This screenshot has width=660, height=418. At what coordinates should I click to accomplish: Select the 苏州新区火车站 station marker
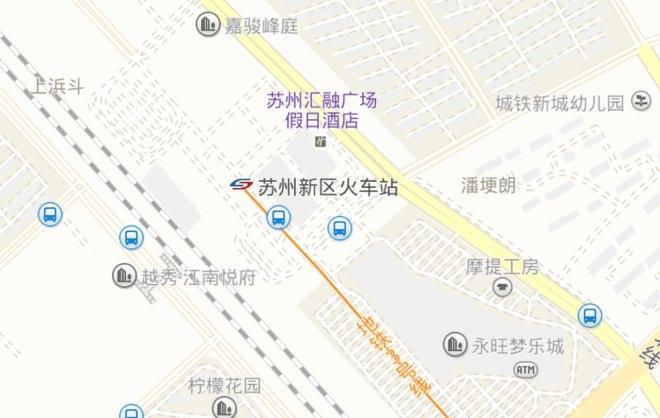[x=241, y=186]
